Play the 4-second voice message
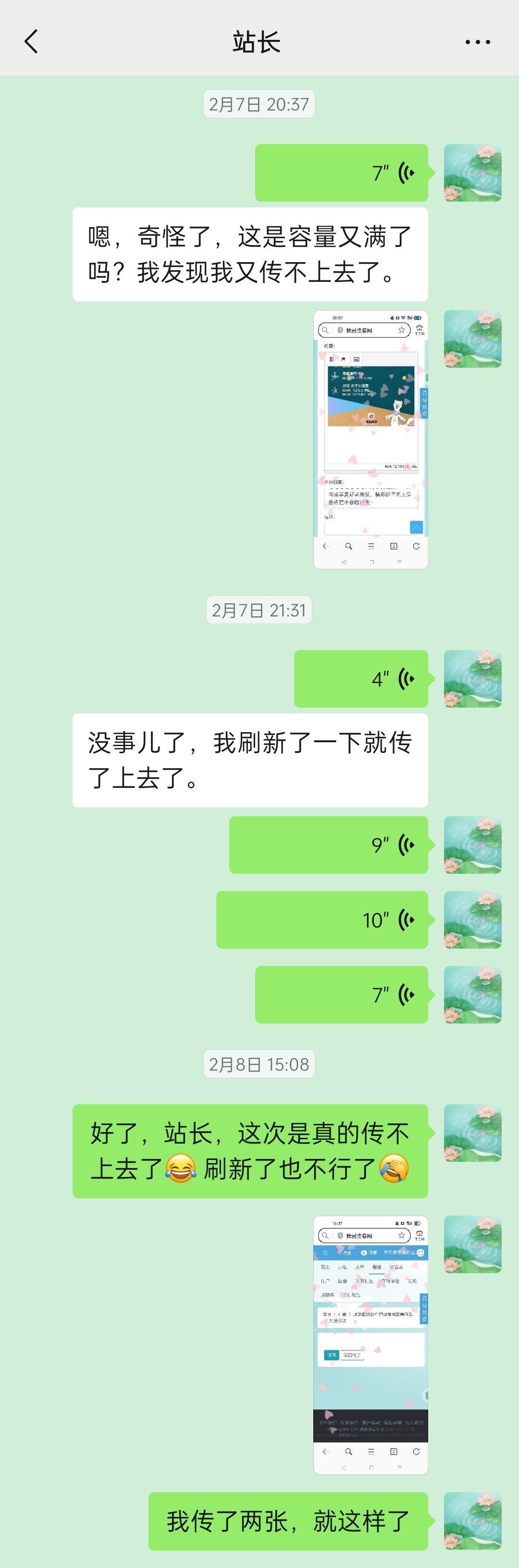This screenshot has height=1568, width=519. click(x=360, y=679)
